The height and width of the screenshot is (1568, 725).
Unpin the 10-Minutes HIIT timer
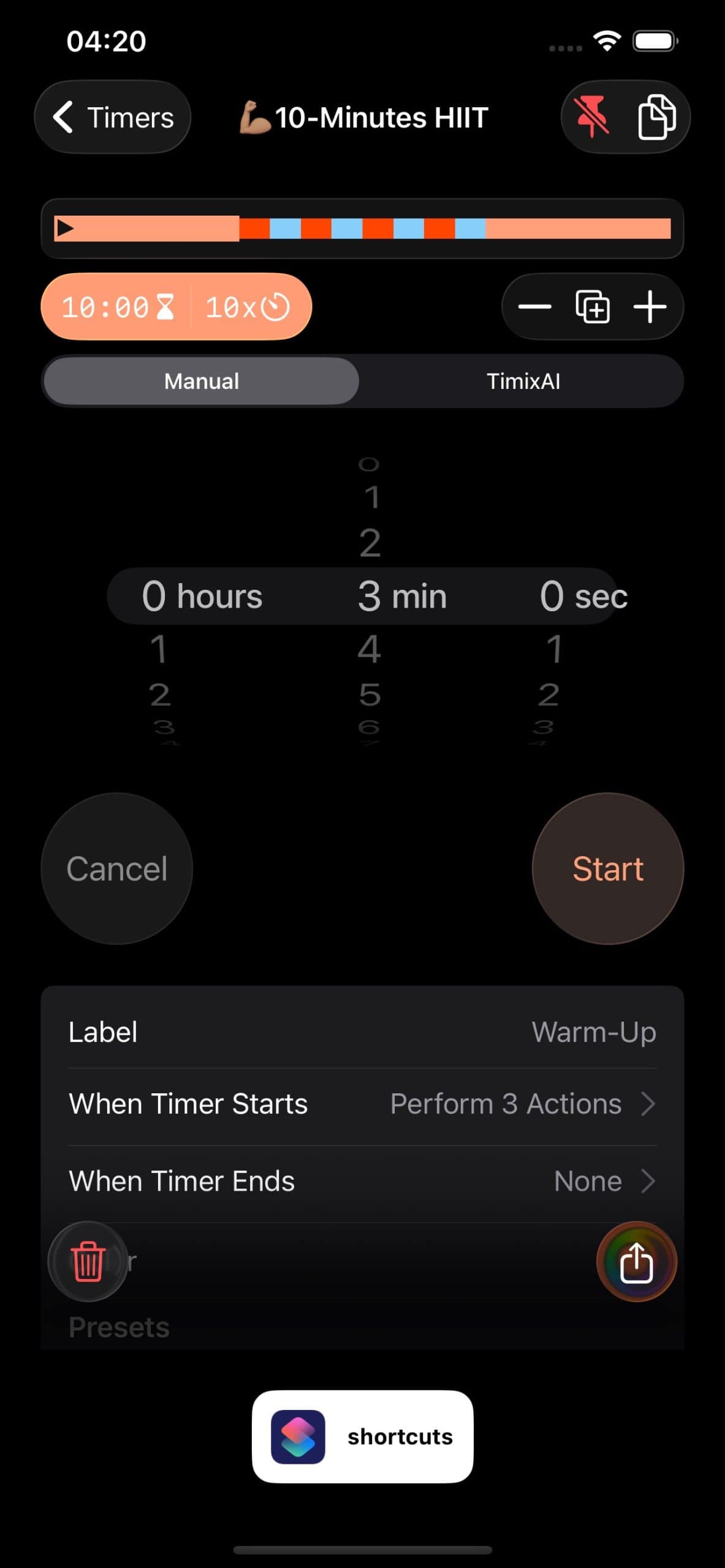pos(593,117)
